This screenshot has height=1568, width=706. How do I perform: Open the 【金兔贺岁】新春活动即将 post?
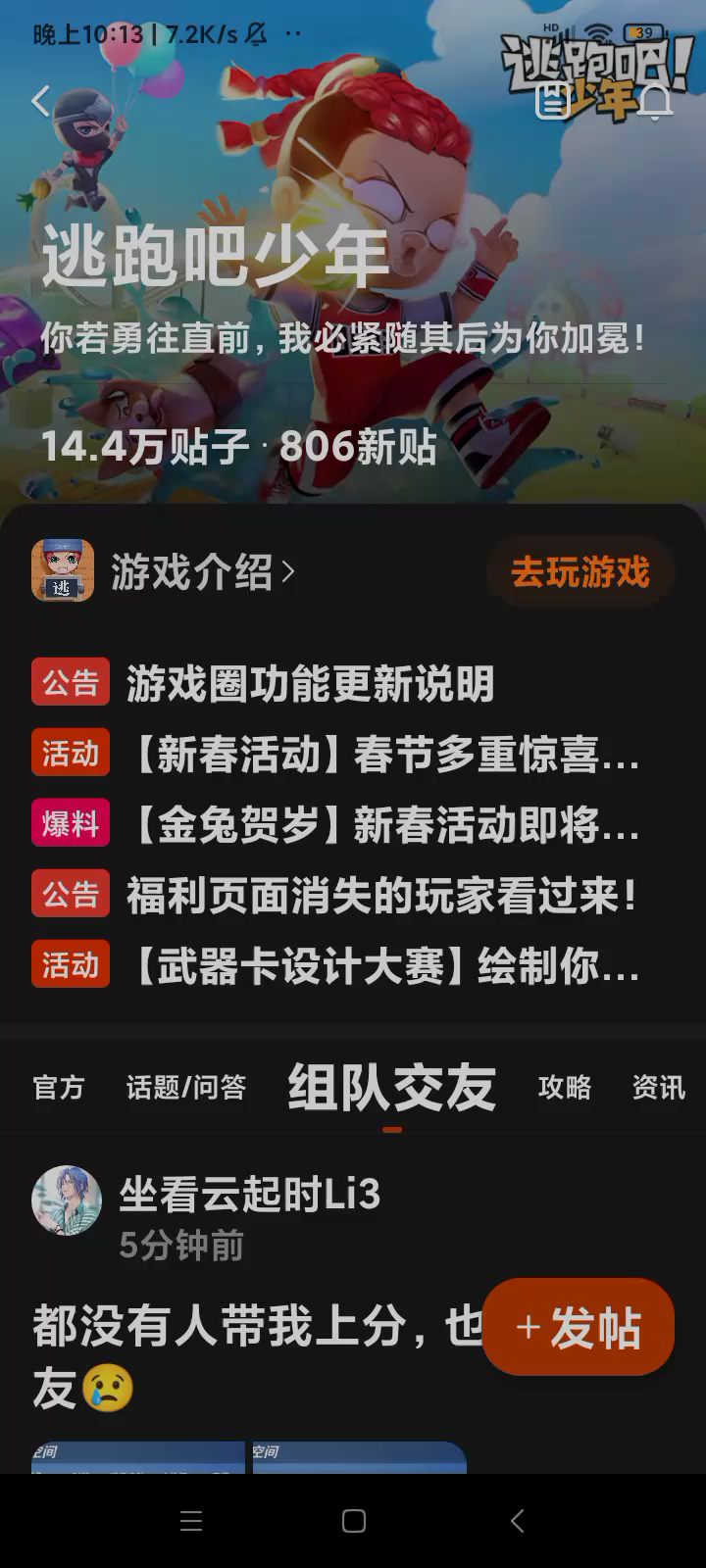(382, 824)
